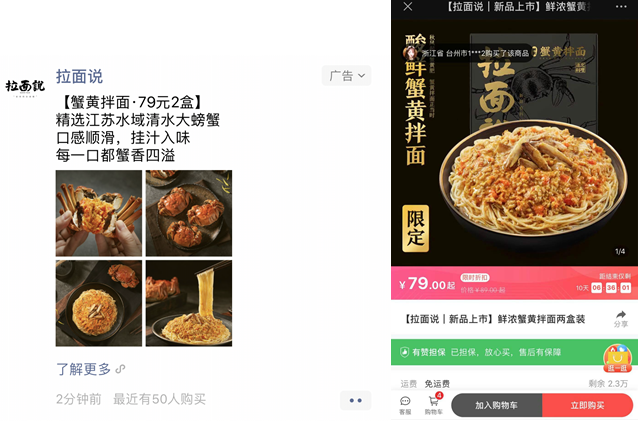Tap the 拉面说 avatar logo

coord(25,87)
